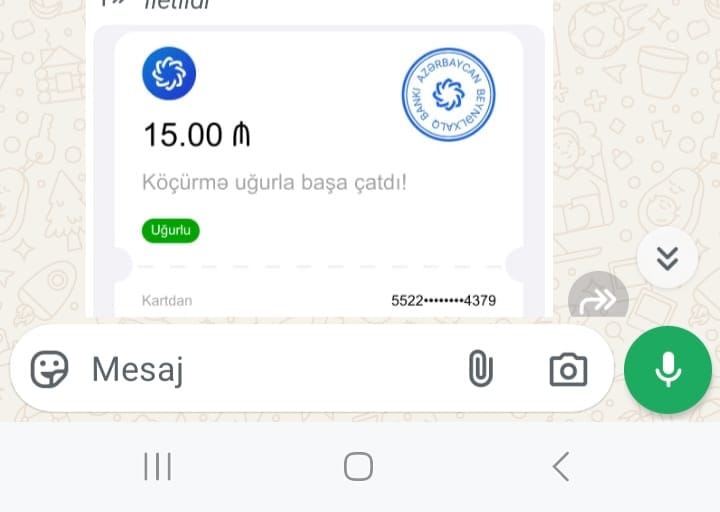
Task: Jump to the latest messages
Action: point(668,258)
